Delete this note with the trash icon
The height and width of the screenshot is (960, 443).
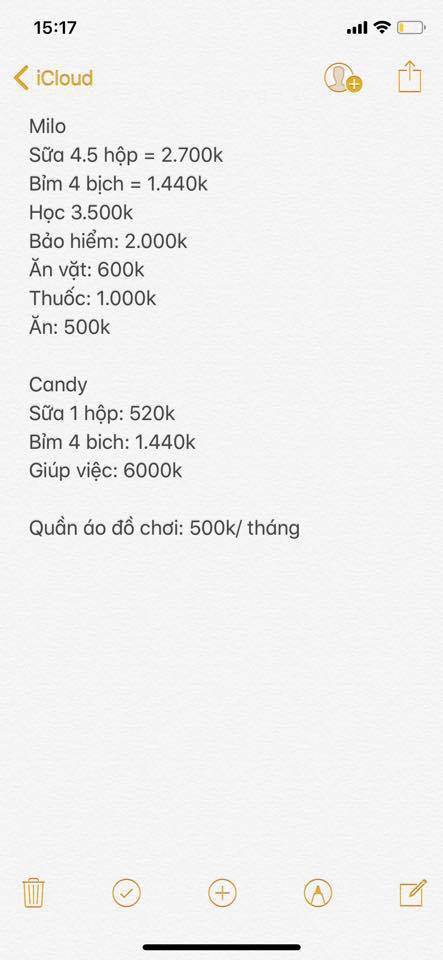click(33, 893)
